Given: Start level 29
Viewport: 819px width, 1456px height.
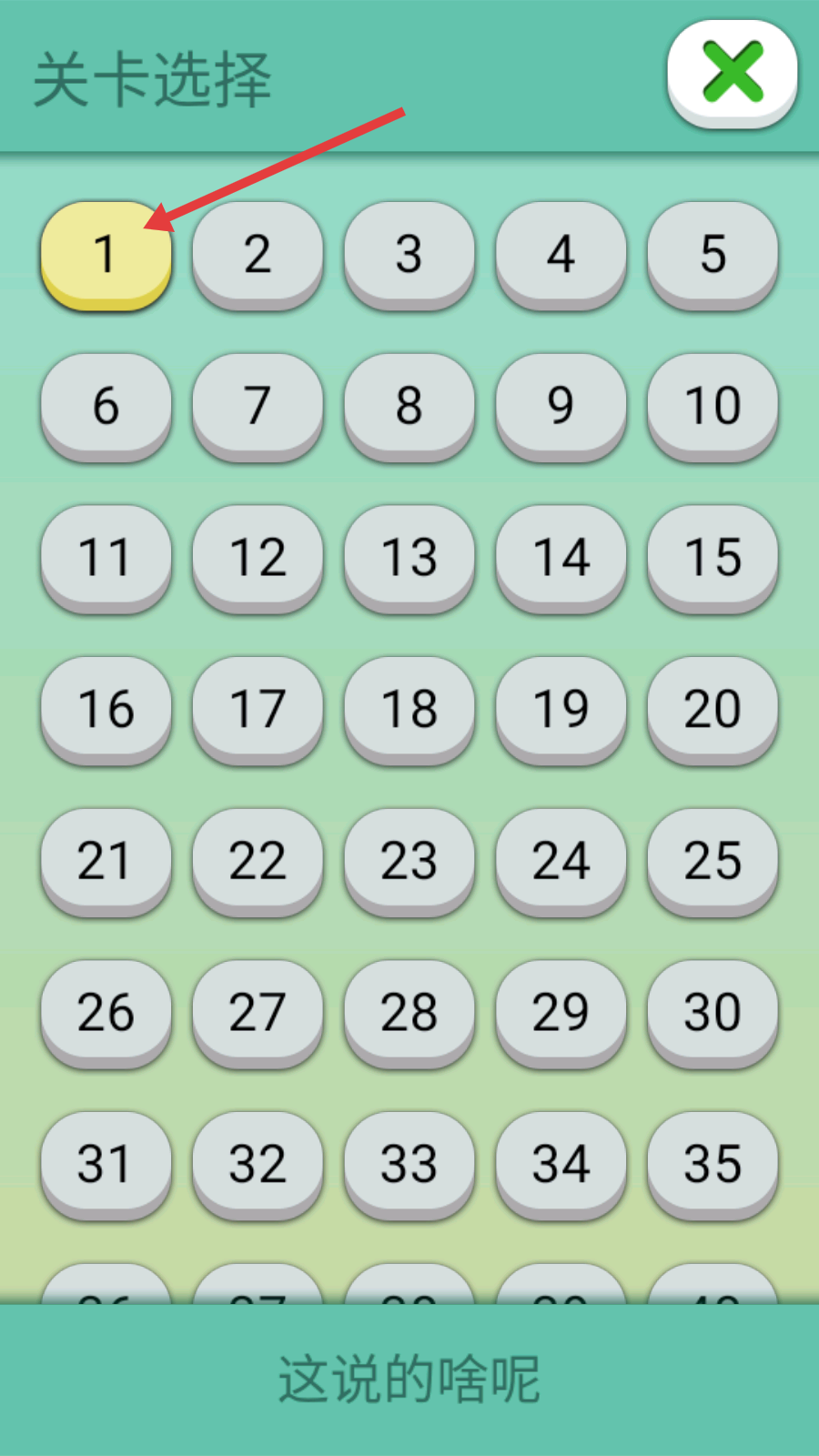Looking at the screenshot, I should 561,1012.
